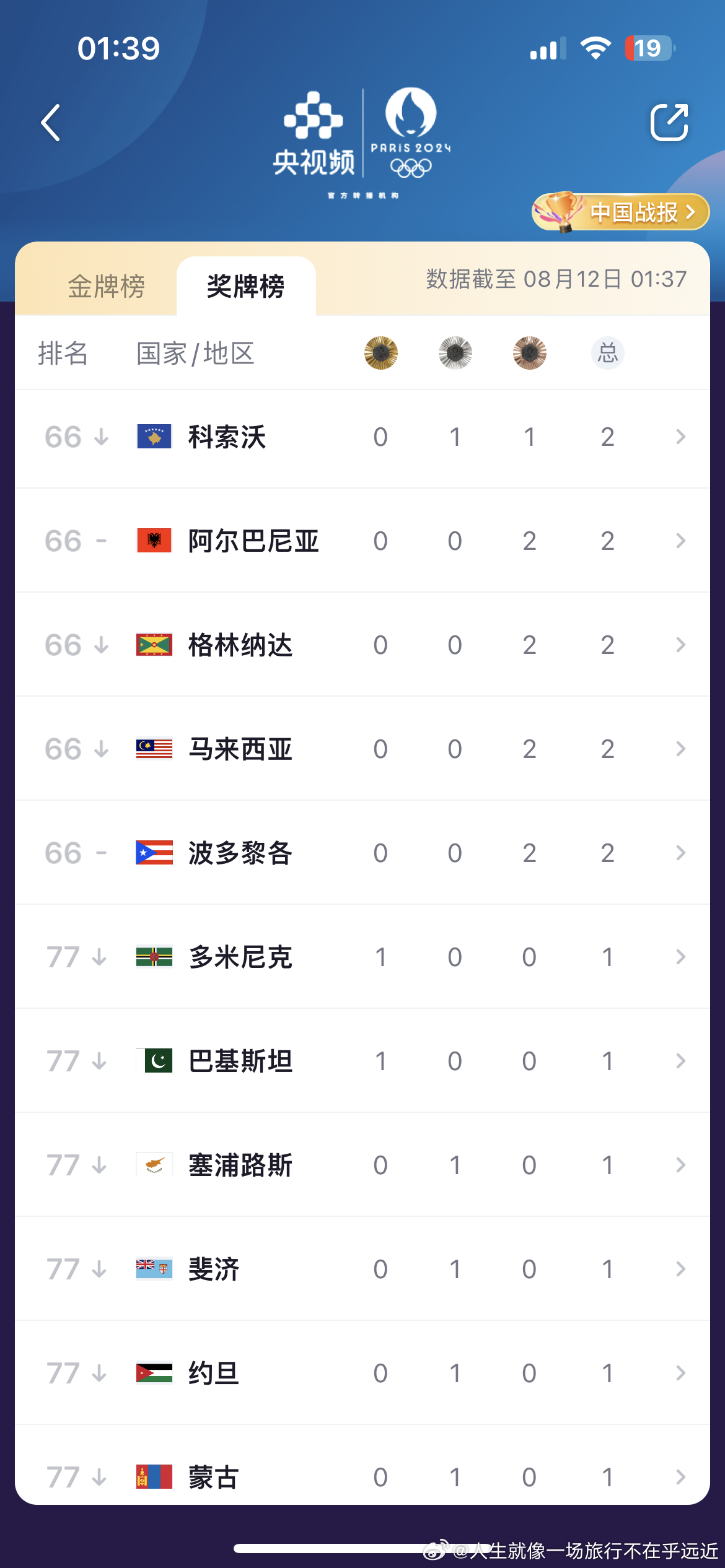Tap the back arrow at top left
Image resolution: width=725 pixels, height=1568 pixels.
point(52,123)
